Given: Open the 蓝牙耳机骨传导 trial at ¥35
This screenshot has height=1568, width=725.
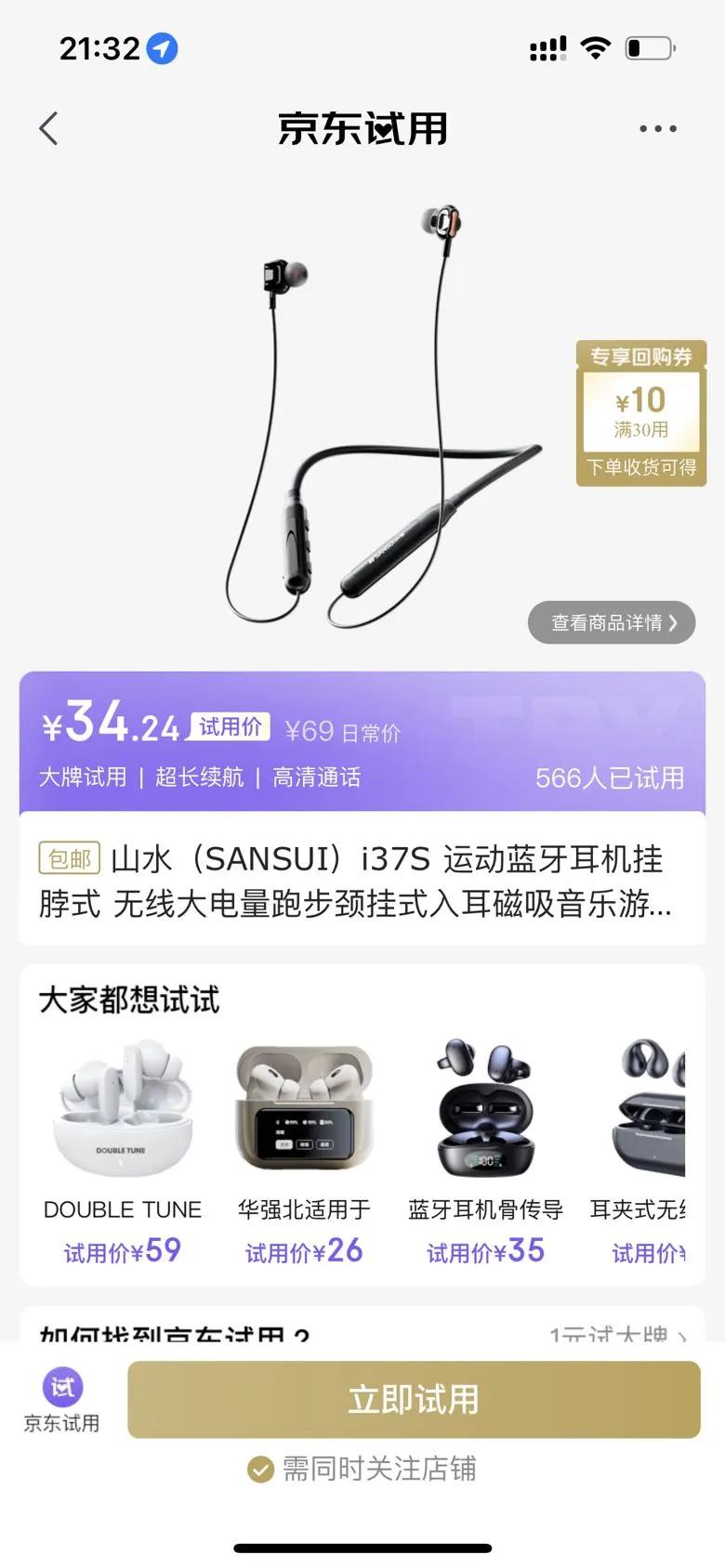Looking at the screenshot, I should [x=485, y=1152].
